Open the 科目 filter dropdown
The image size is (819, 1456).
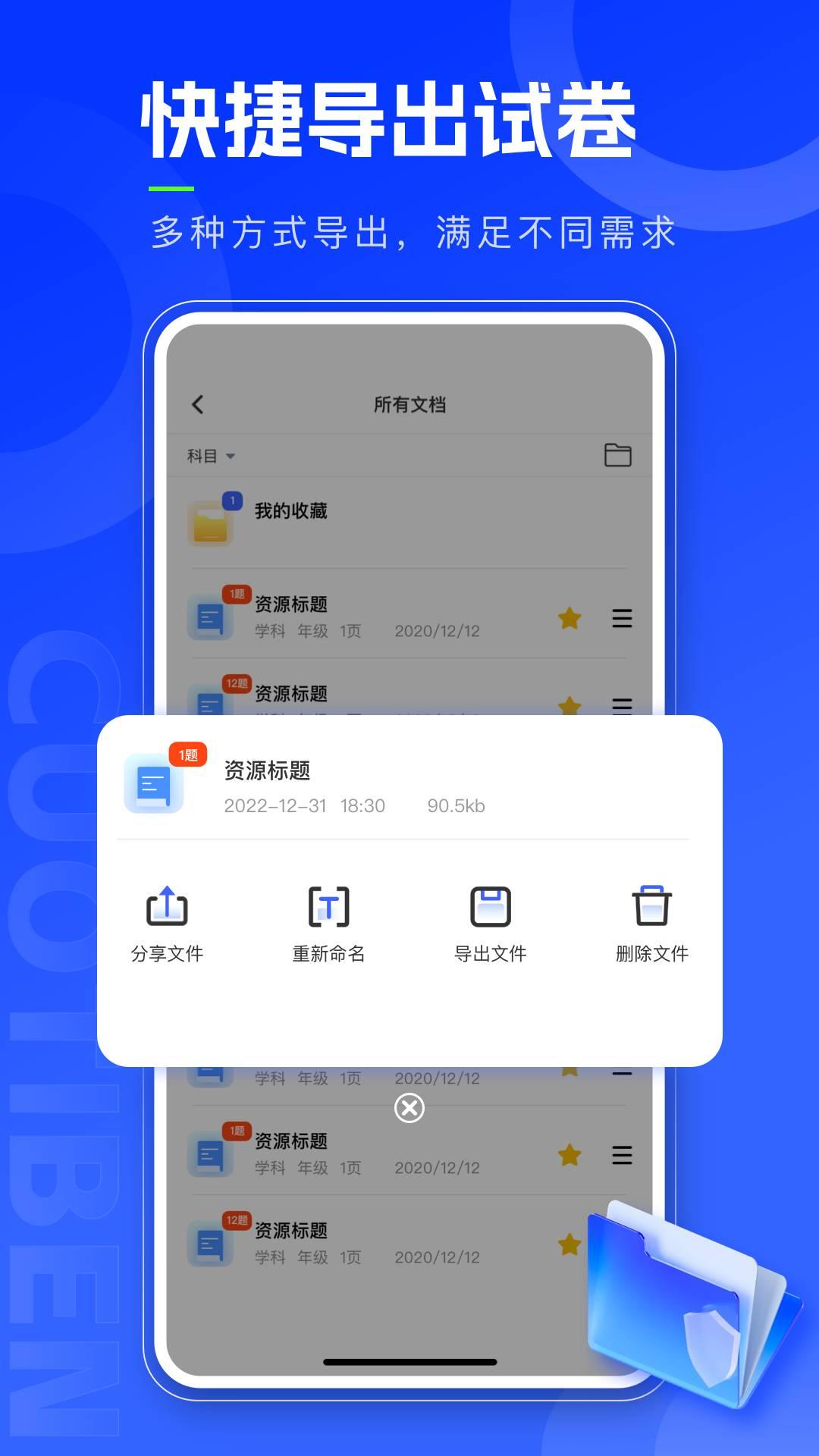209,456
